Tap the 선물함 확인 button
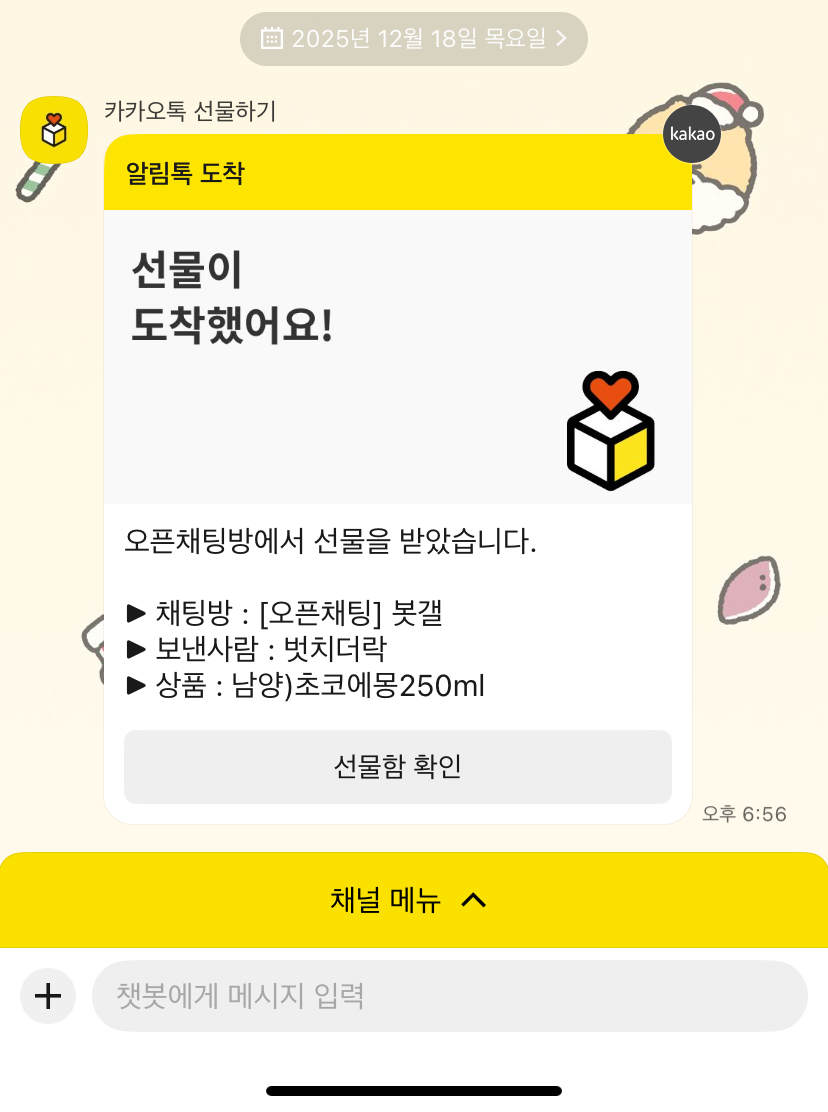 (x=397, y=767)
